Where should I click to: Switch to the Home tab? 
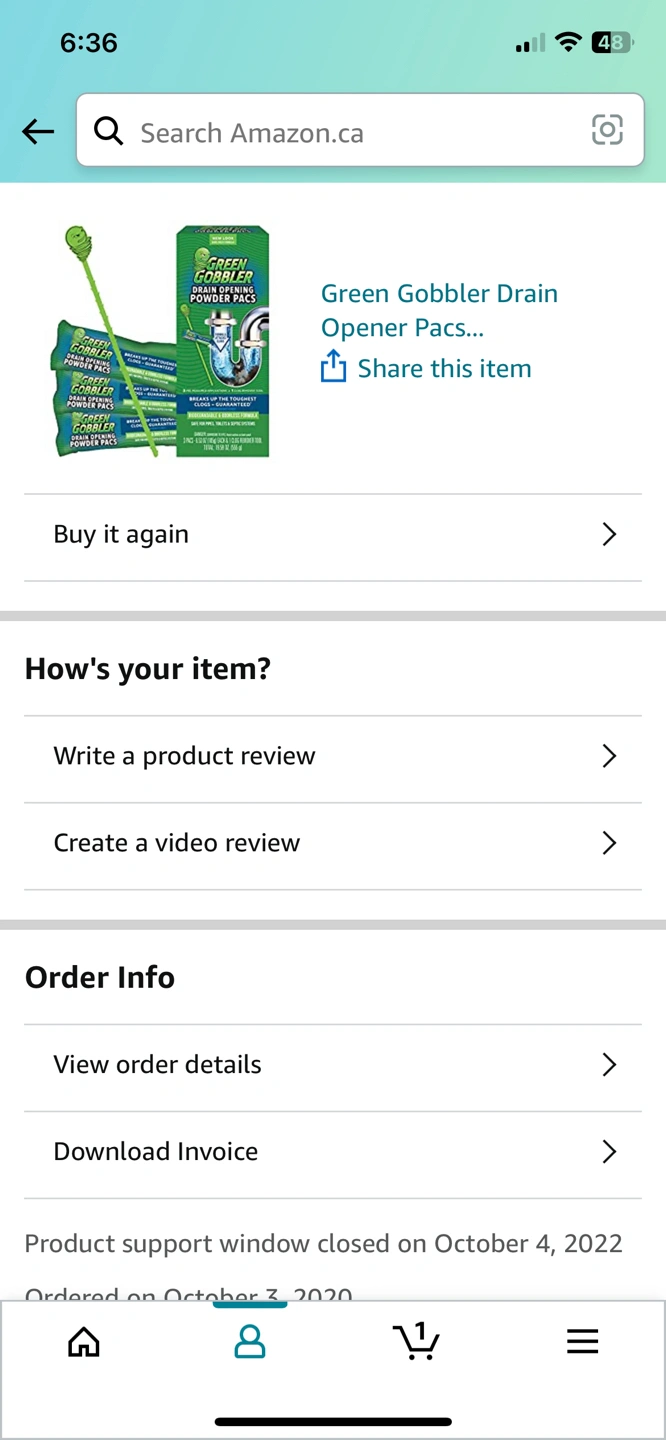coord(84,1342)
